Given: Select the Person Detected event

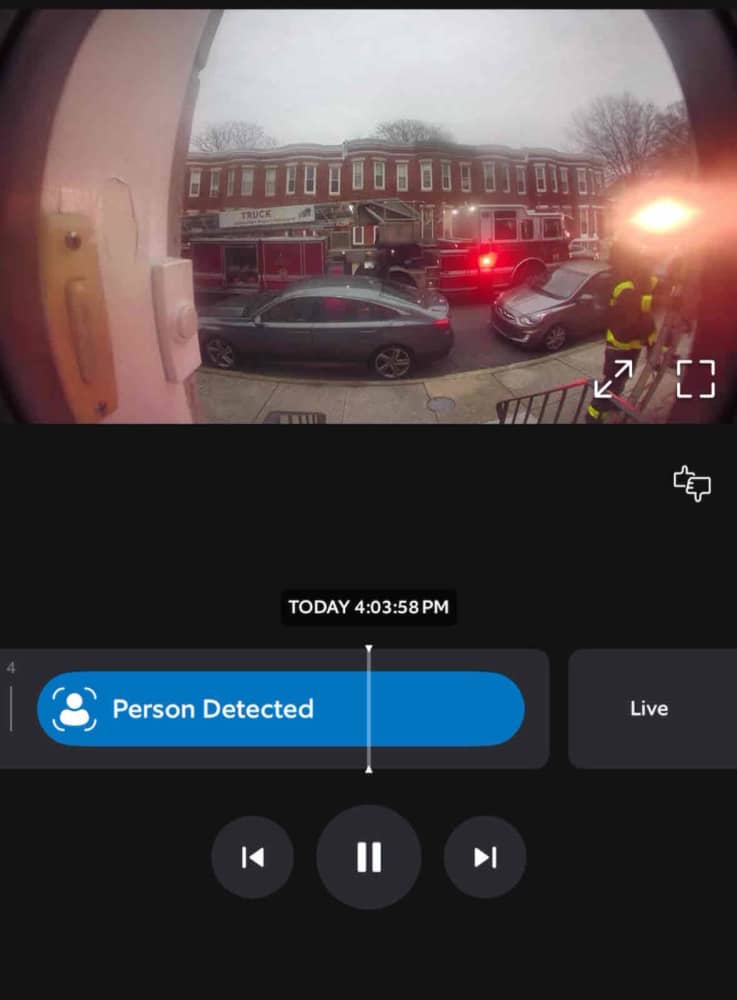Looking at the screenshot, I should click(x=281, y=709).
